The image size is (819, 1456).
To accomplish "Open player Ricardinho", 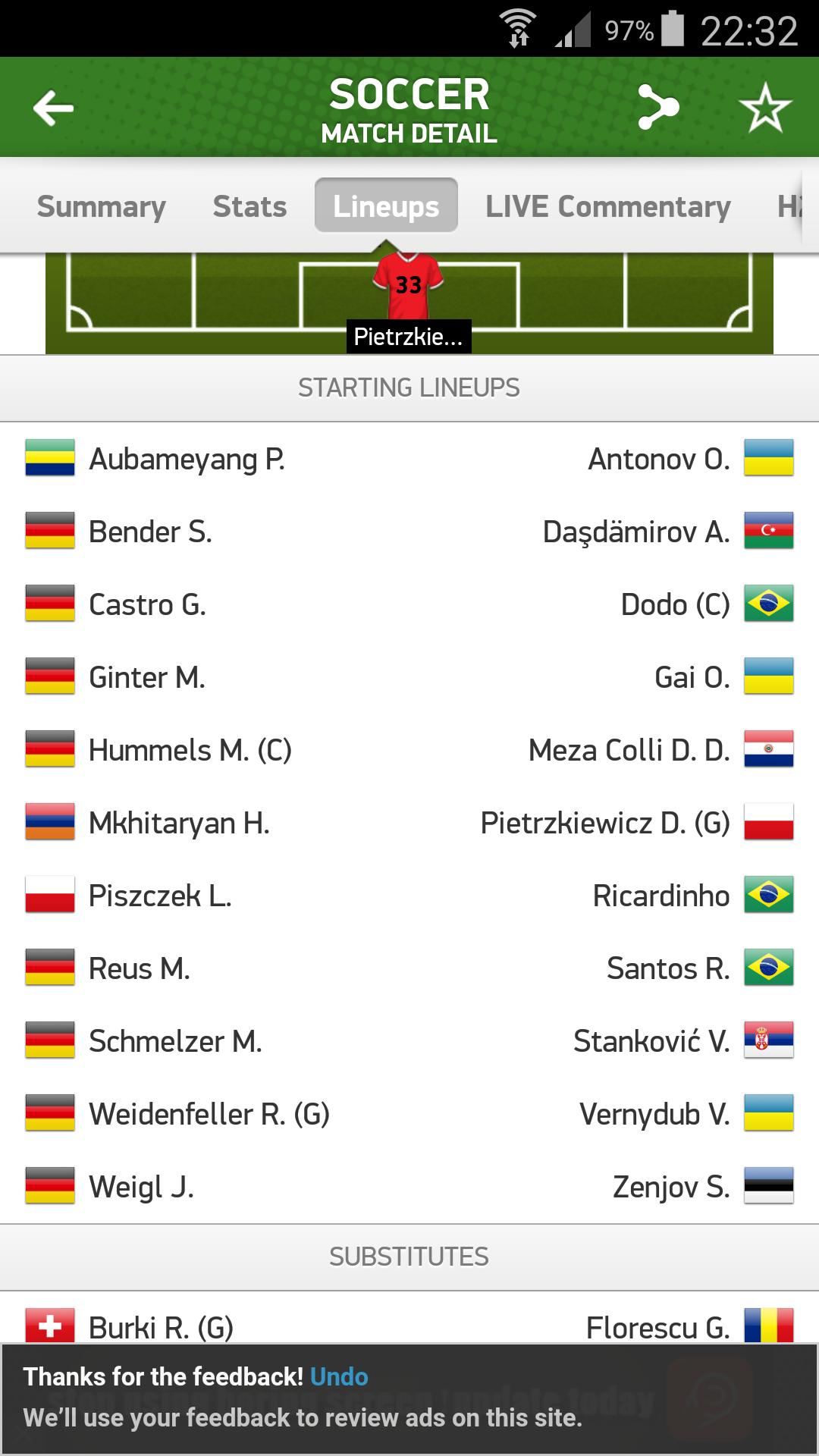I will [661, 896].
